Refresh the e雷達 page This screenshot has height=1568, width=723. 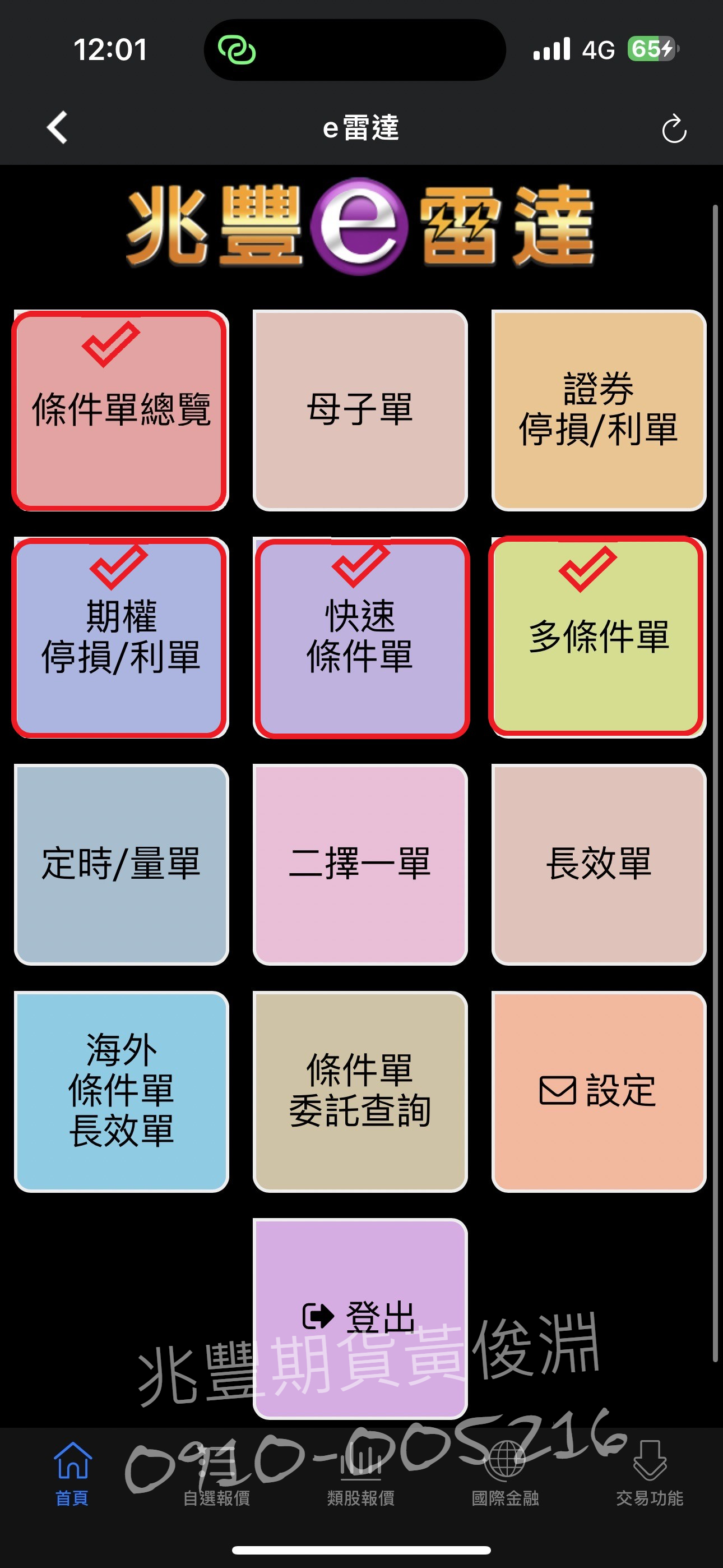pyautogui.click(x=674, y=129)
